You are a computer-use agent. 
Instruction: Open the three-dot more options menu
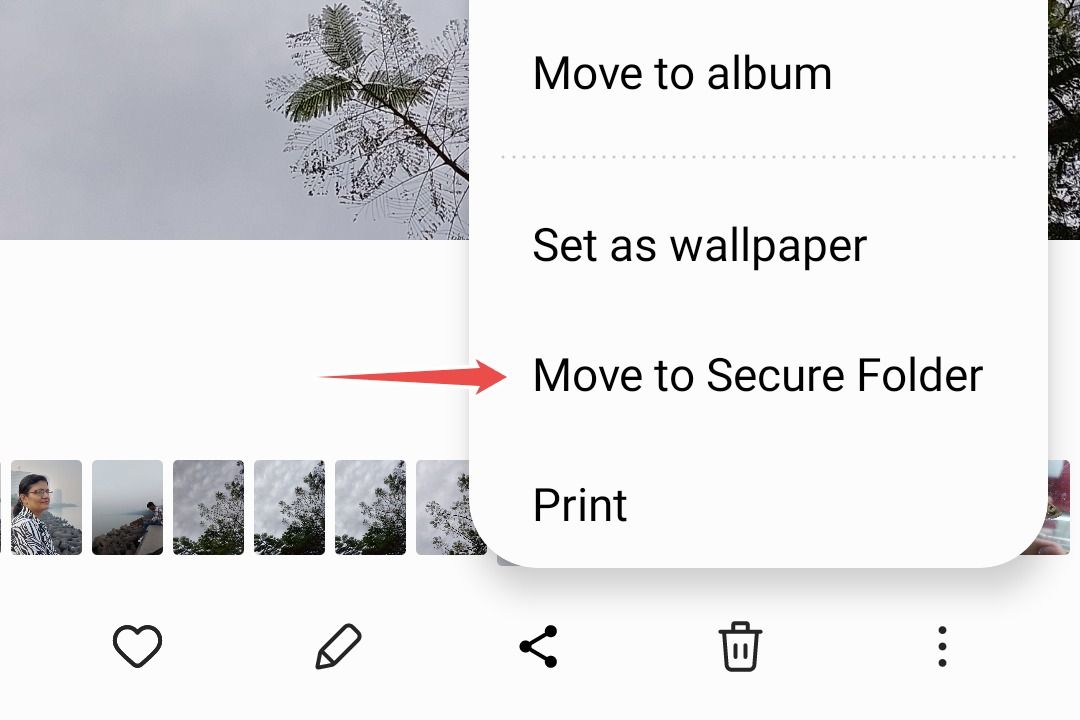point(941,647)
